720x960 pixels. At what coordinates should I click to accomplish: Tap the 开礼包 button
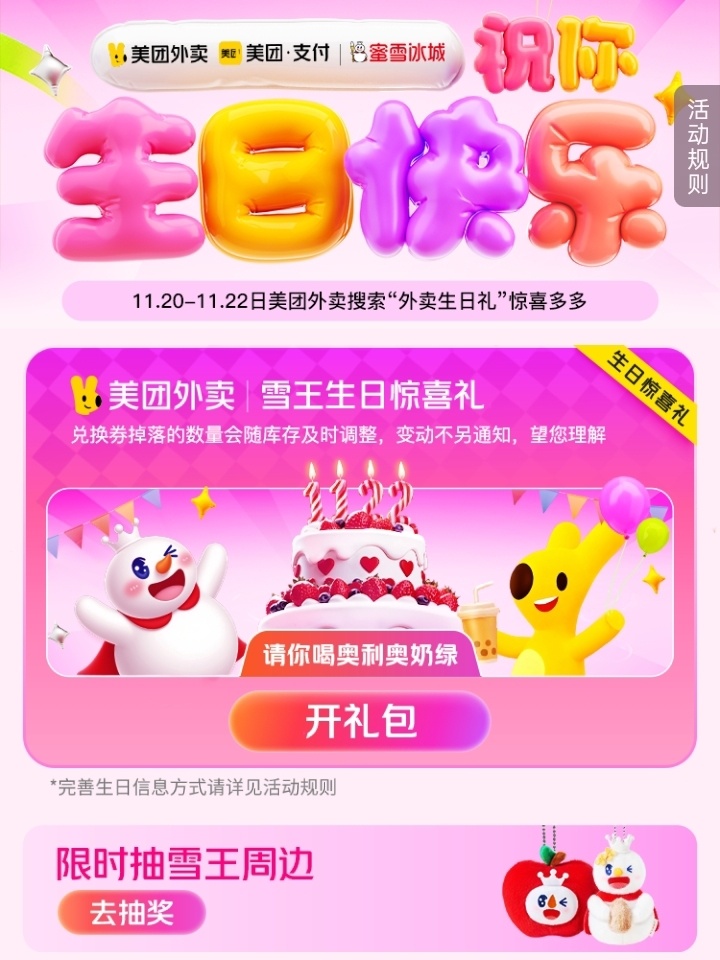[360, 721]
